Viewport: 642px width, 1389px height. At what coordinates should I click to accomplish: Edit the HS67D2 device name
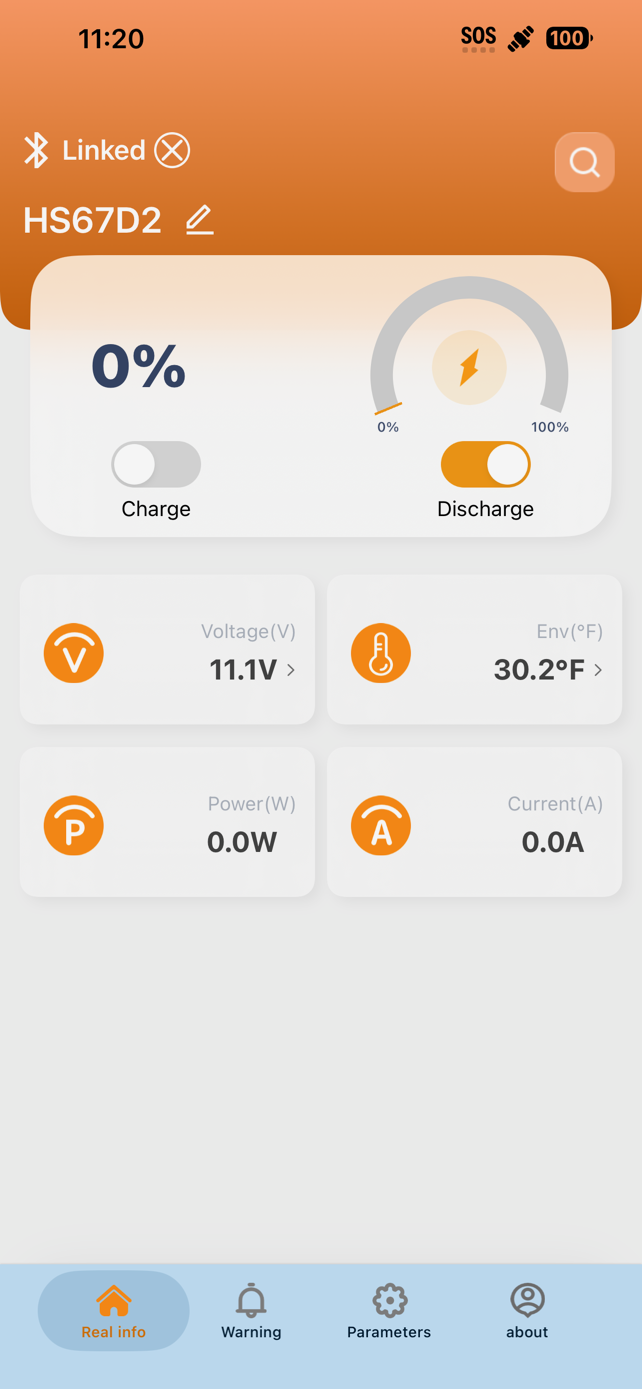click(200, 220)
